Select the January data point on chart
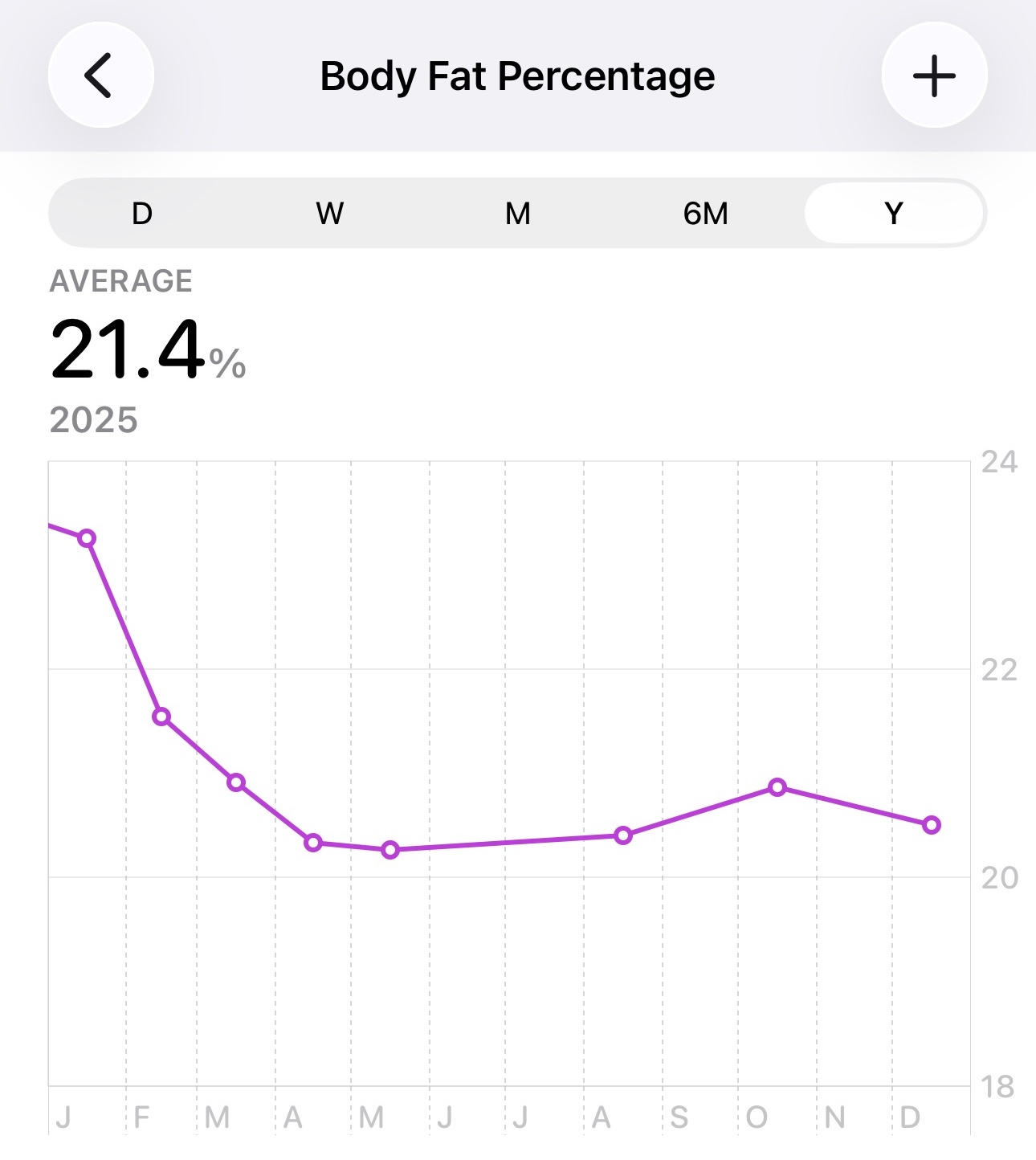 (86, 538)
